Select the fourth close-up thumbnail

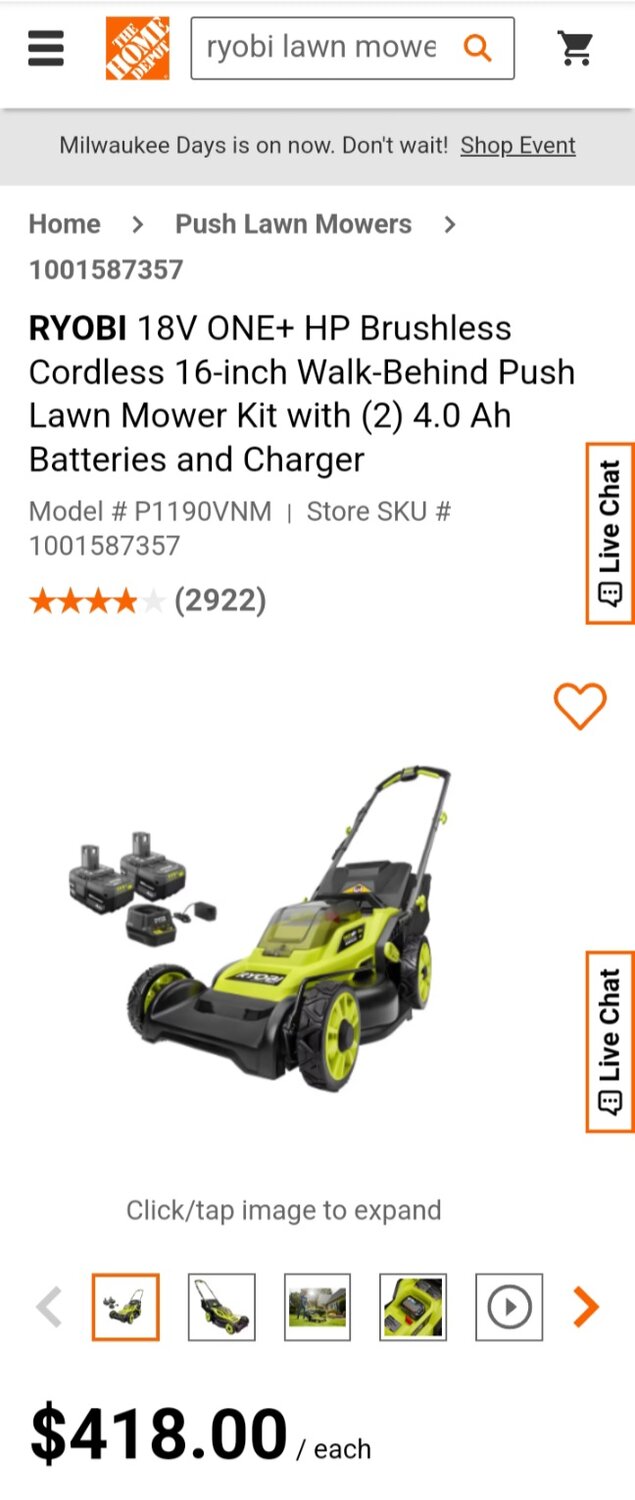pyautogui.click(x=413, y=1306)
